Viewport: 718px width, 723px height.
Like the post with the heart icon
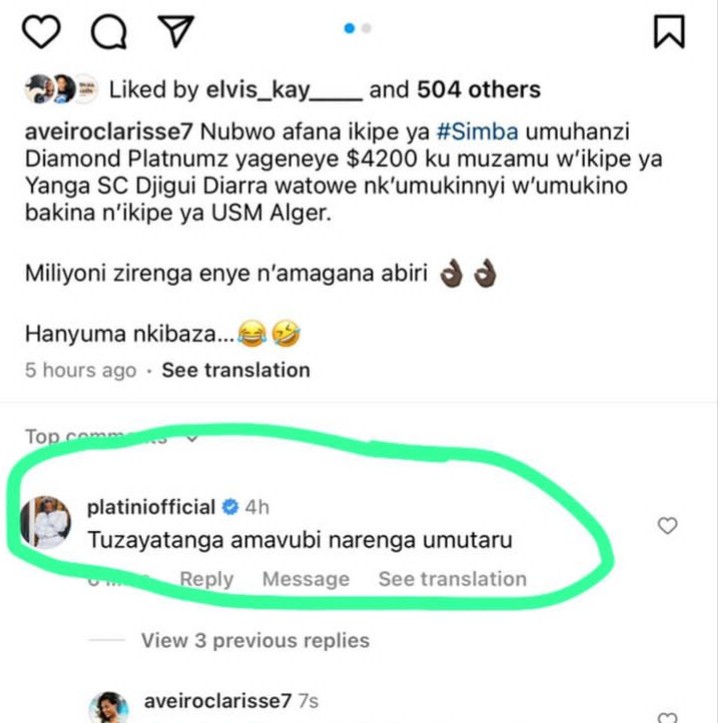[x=42, y=32]
